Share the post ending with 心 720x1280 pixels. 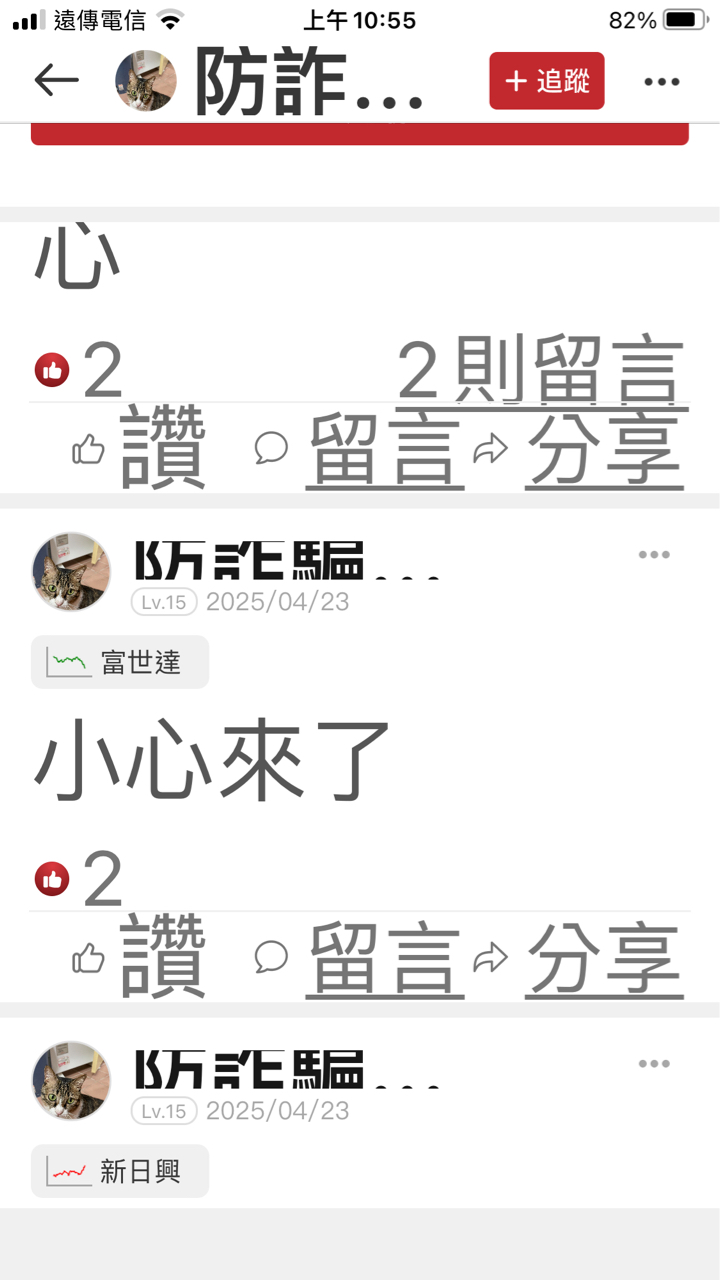tap(580, 449)
